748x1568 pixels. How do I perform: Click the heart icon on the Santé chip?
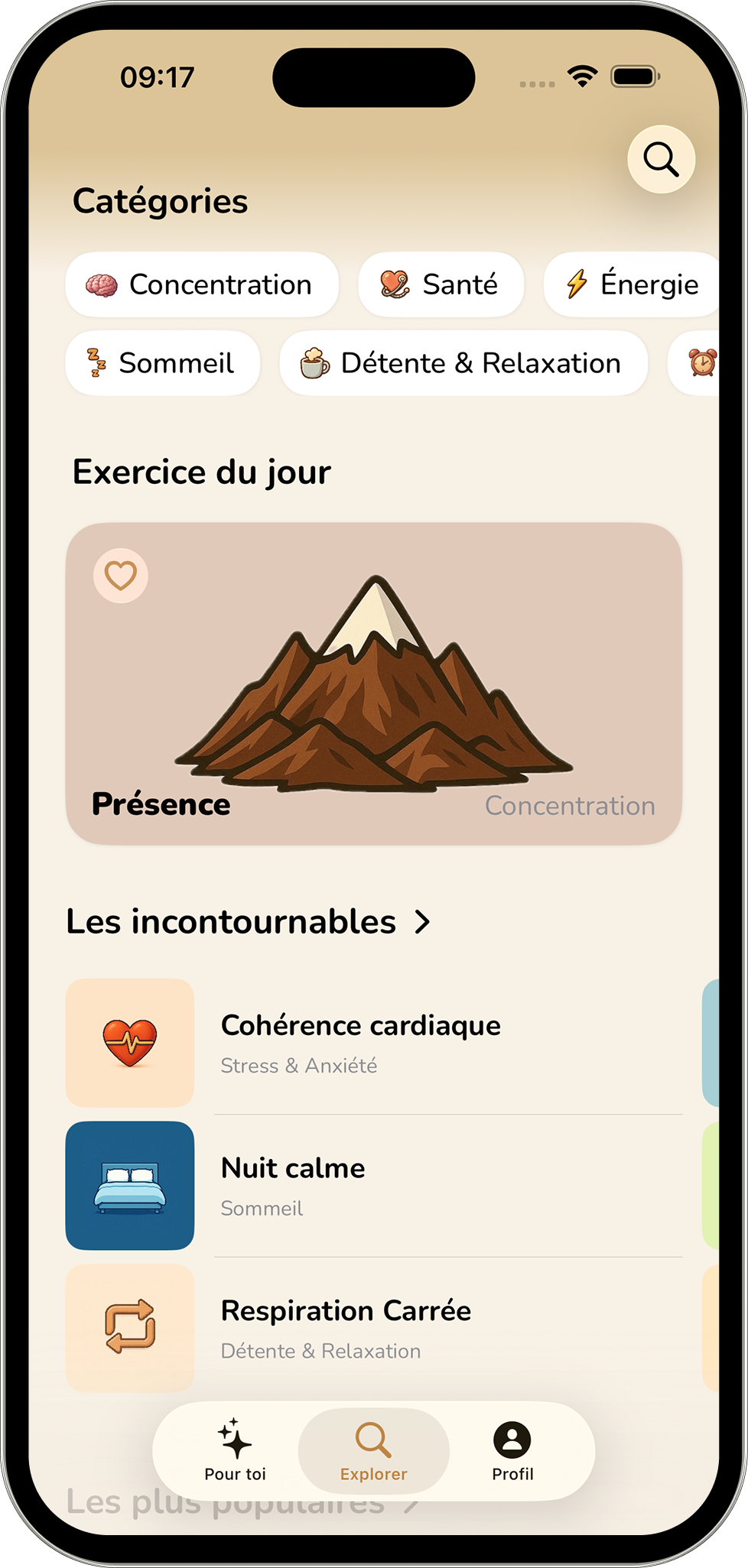point(393,284)
